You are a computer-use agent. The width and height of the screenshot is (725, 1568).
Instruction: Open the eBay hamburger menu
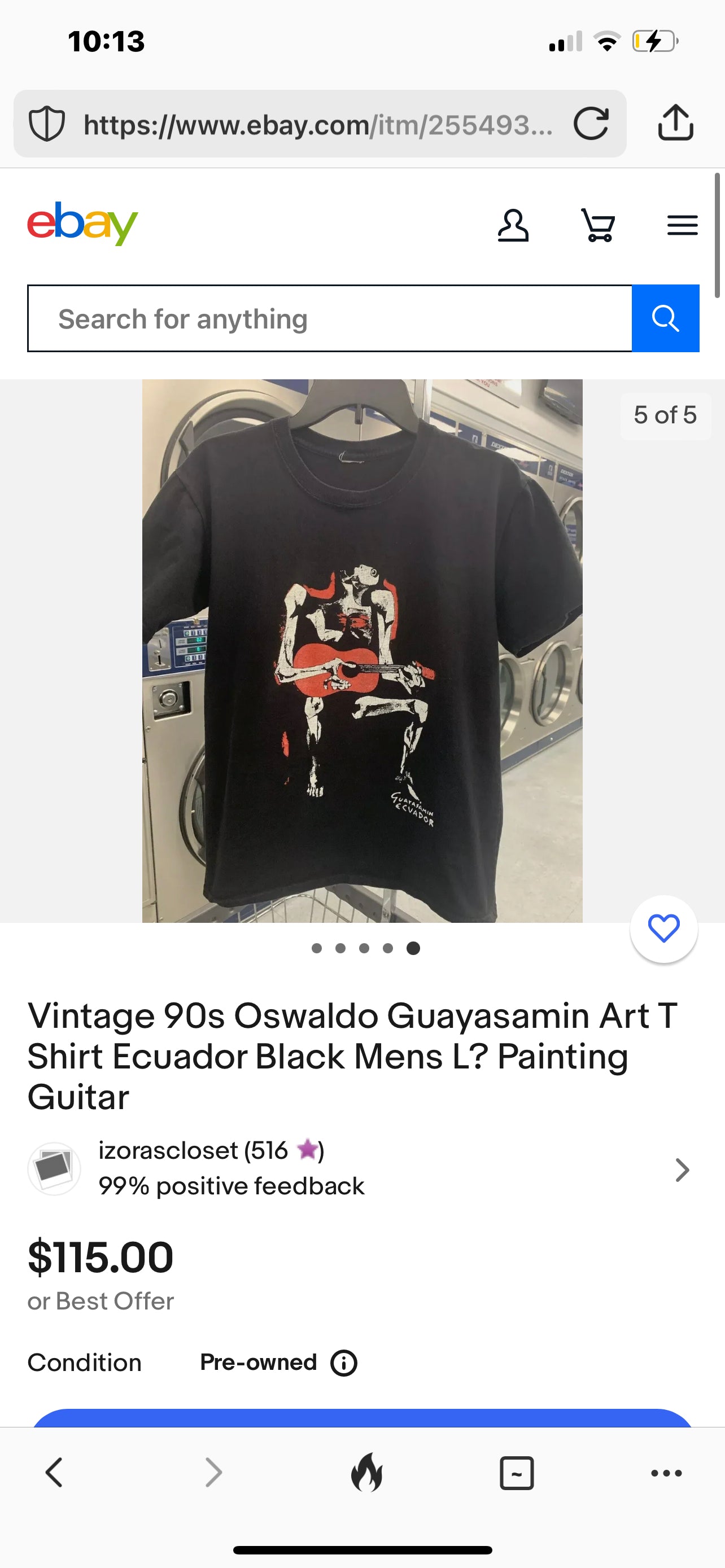pyautogui.click(x=682, y=225)
